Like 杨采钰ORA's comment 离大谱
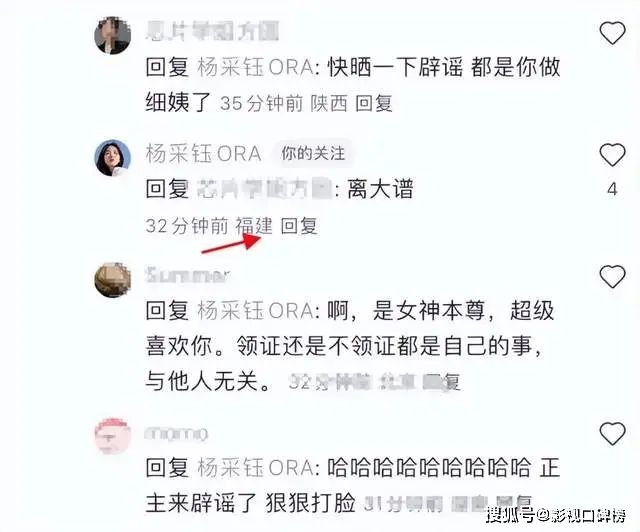Image resolution: width=640 pixels, height=532 pixels. pyautogui.click(x=611, y=154)
